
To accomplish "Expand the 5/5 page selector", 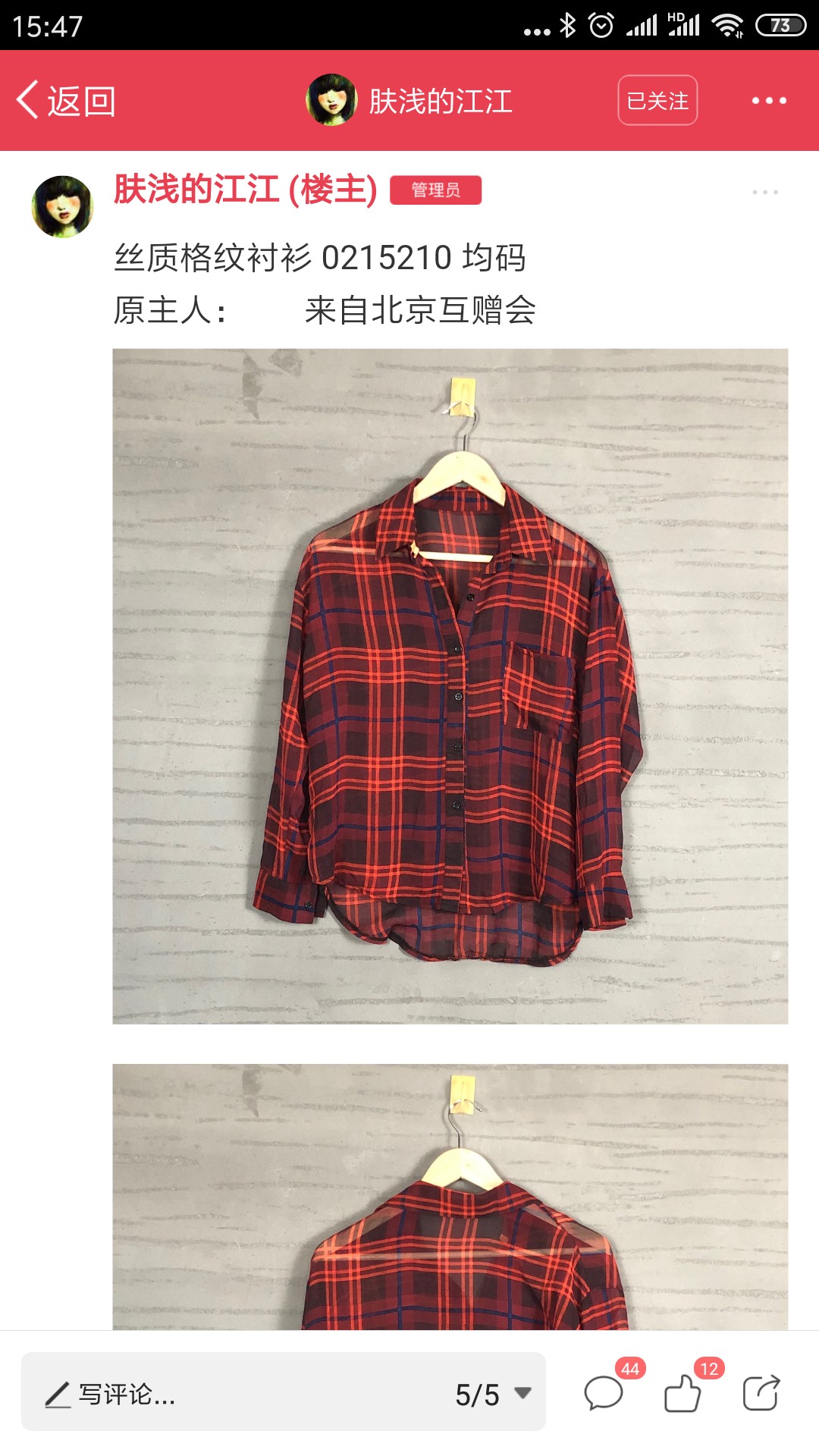I will pos(493,1394).
